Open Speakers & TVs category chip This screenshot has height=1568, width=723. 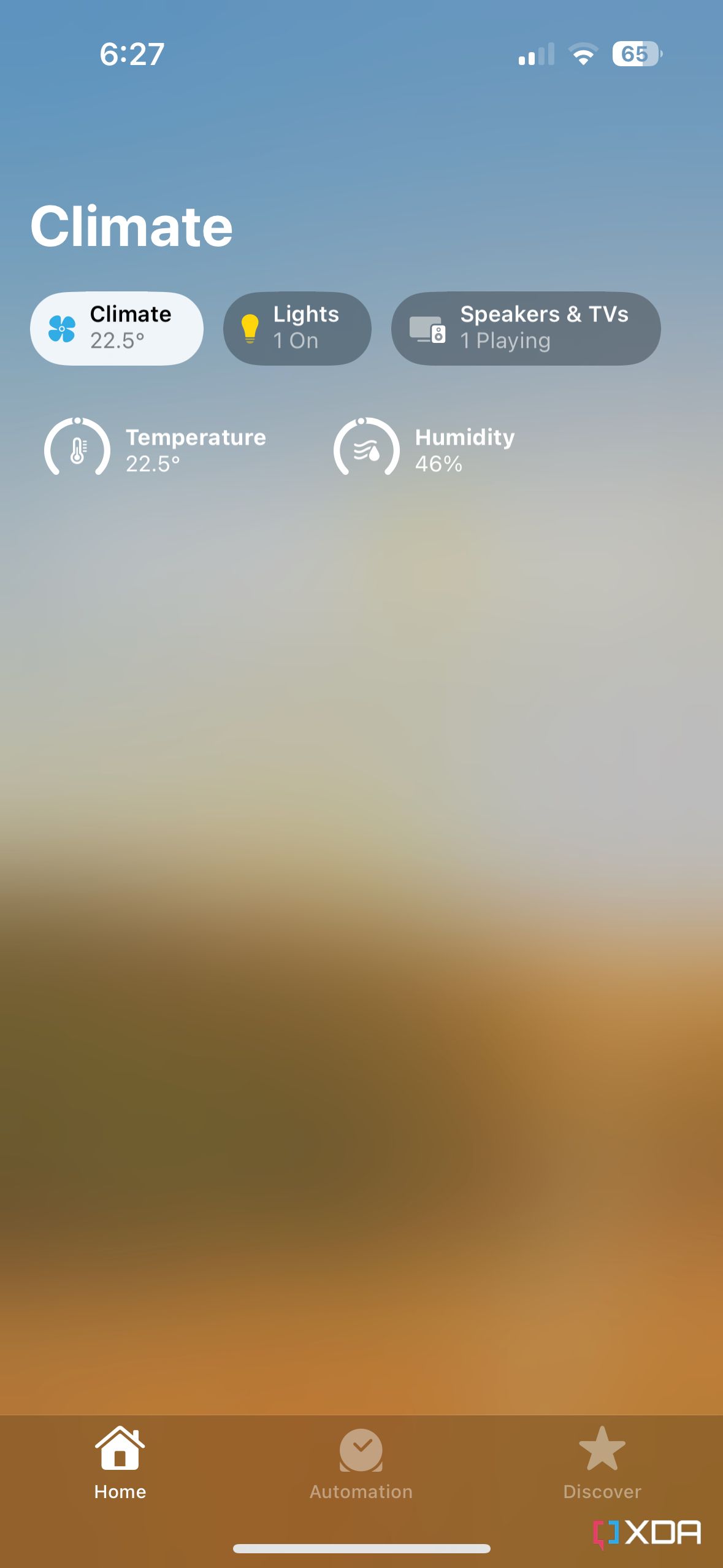point(526,328)
